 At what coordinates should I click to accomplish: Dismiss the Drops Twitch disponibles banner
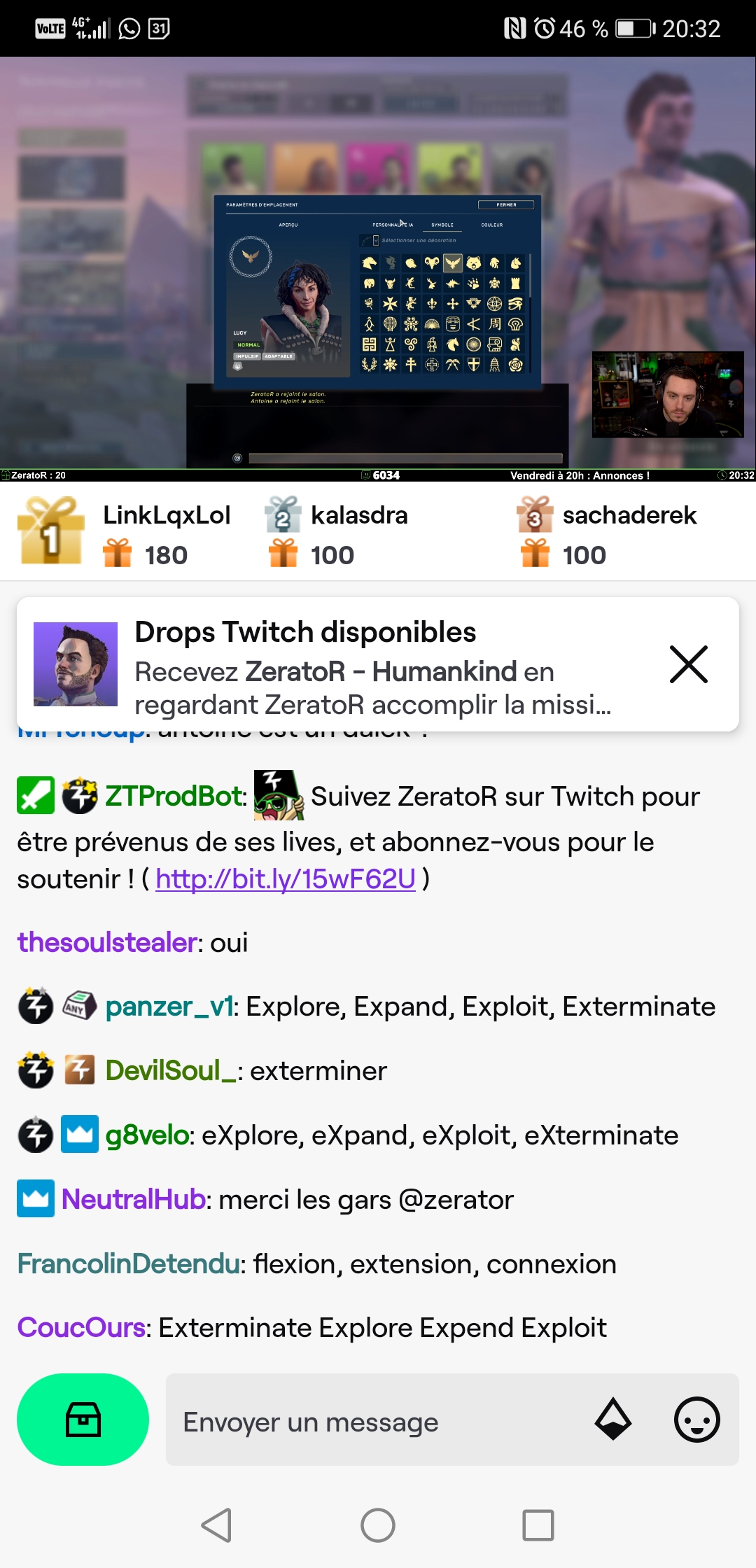coord(689,664)
